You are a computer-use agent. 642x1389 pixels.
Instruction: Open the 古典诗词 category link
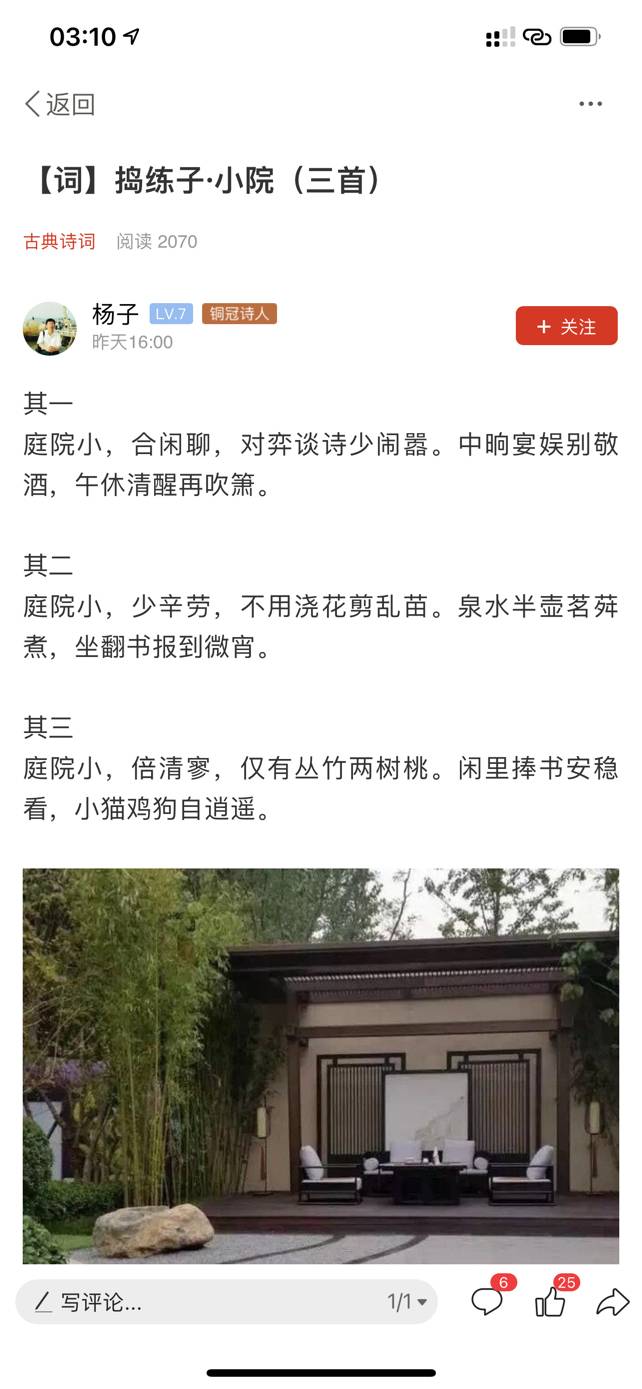(x=59, y=241)
